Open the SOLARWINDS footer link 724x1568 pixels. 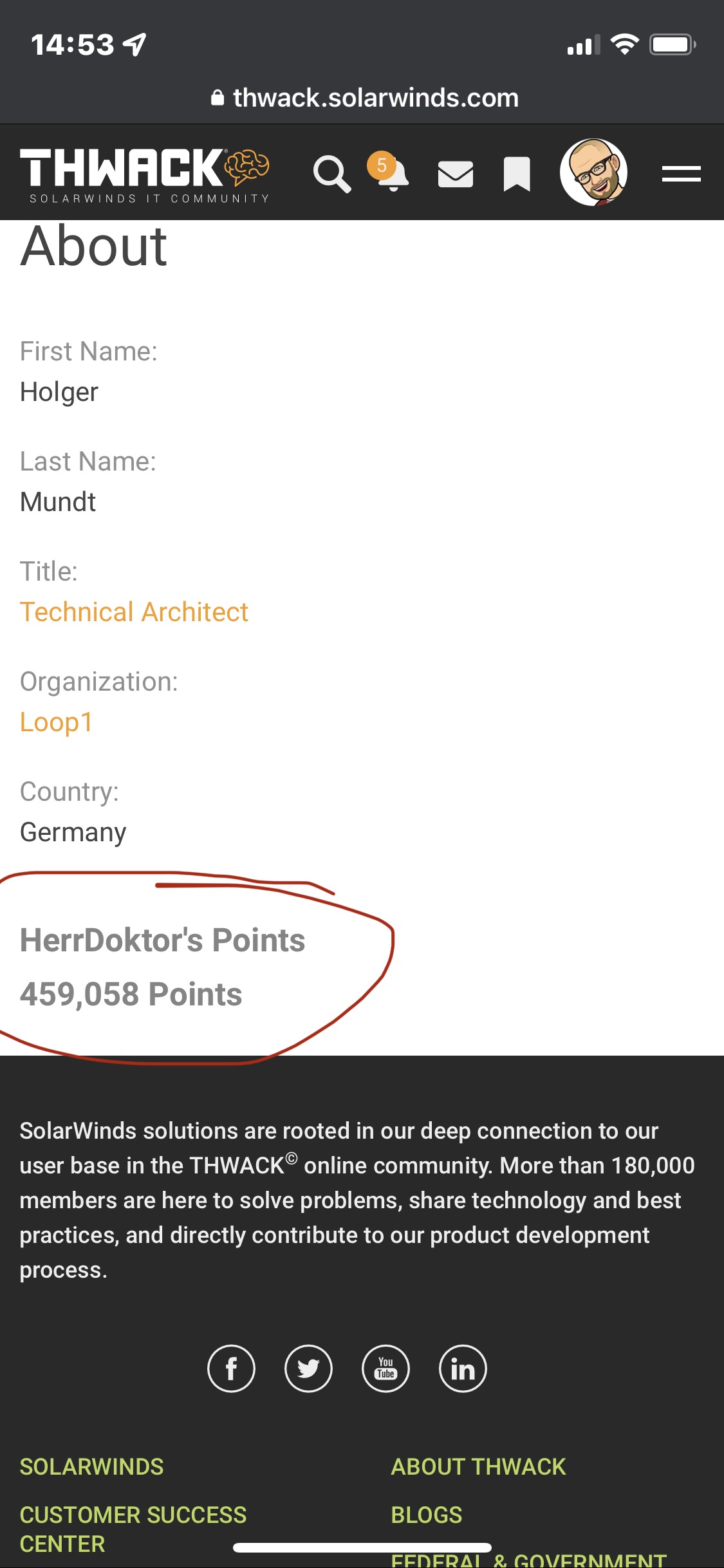pos(91,1466)
